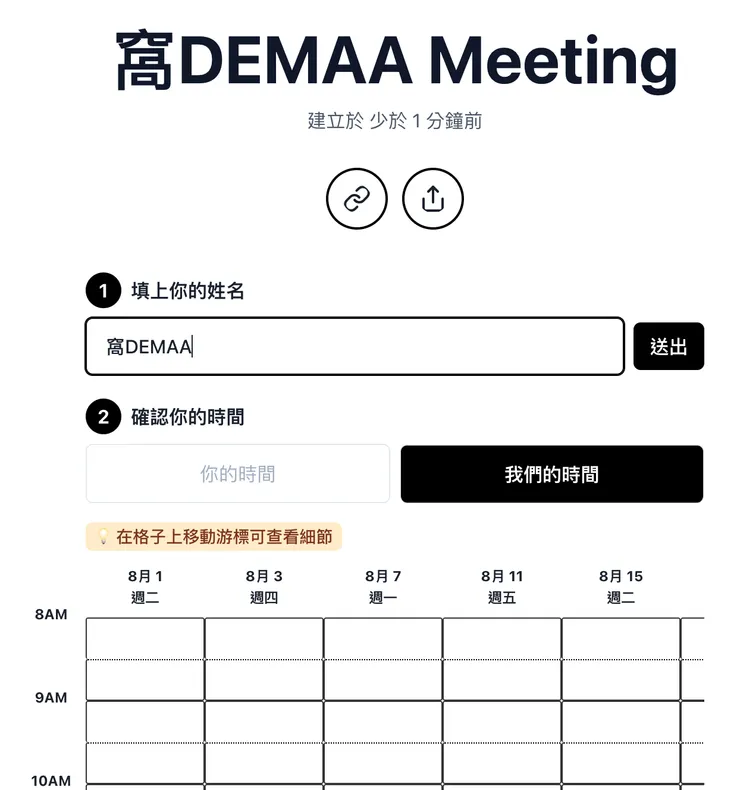Screen dimensions: 740x790
Task: Select the 9AM slot on 8月 7
Action: pyautogui.click(x=383, y=721)
